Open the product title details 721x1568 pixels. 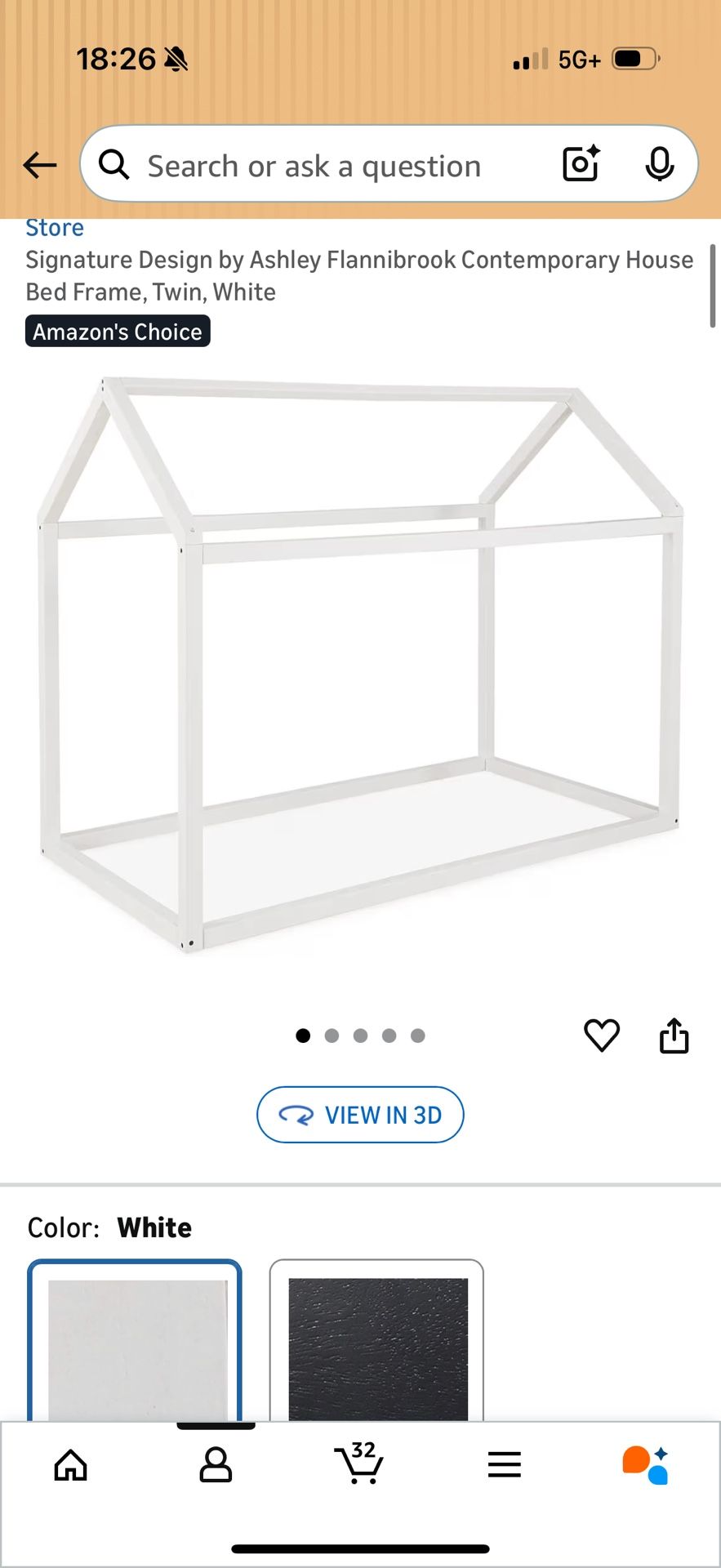[358, 275]
